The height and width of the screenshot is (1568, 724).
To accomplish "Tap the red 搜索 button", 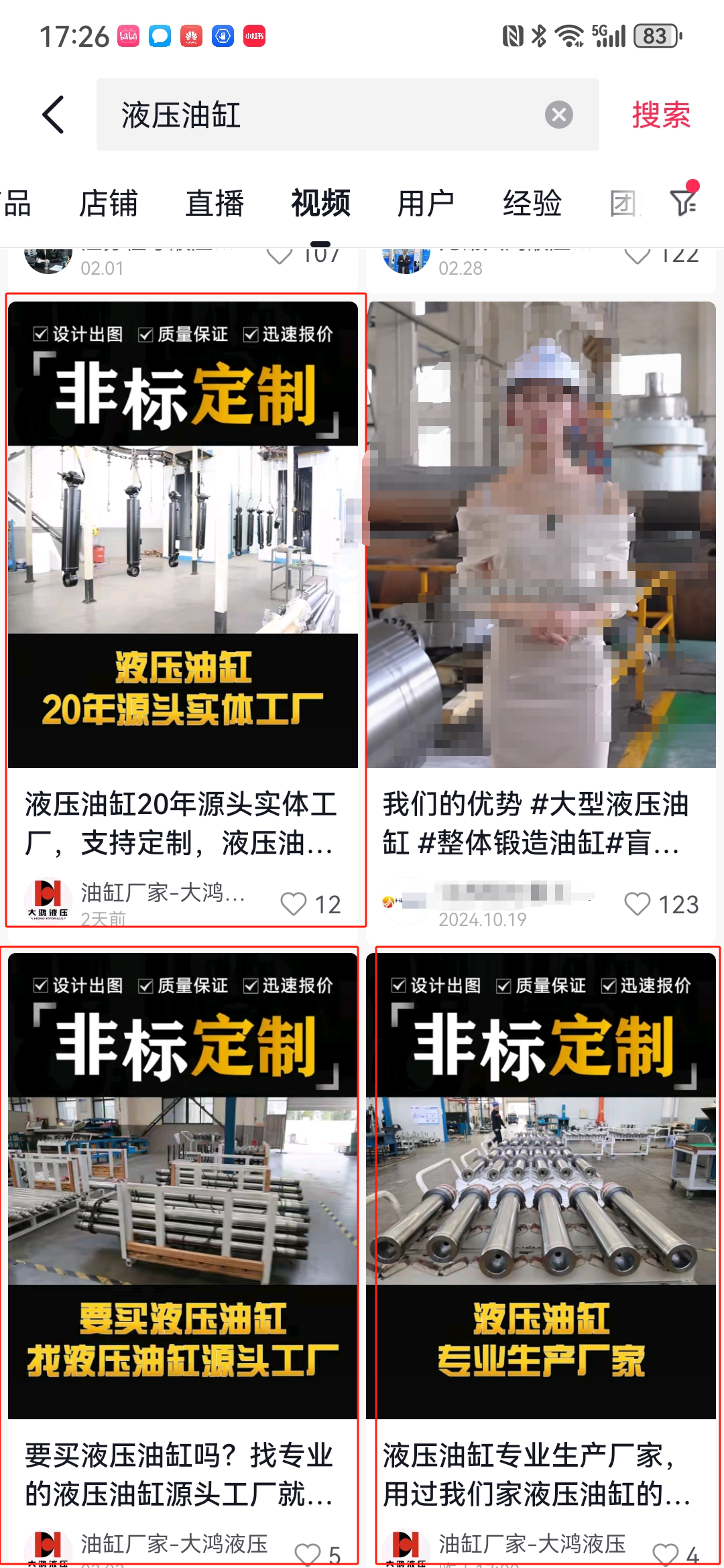I will (x=660, y=115).
